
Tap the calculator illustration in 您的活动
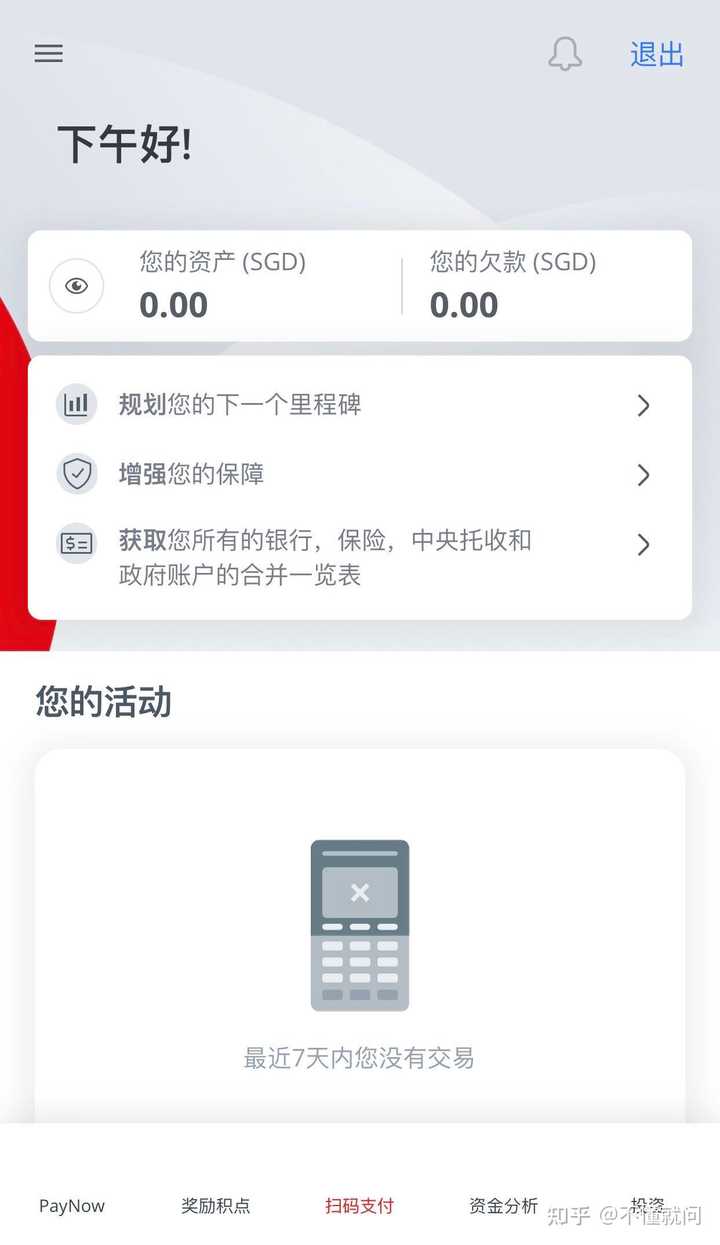(359, 925)
